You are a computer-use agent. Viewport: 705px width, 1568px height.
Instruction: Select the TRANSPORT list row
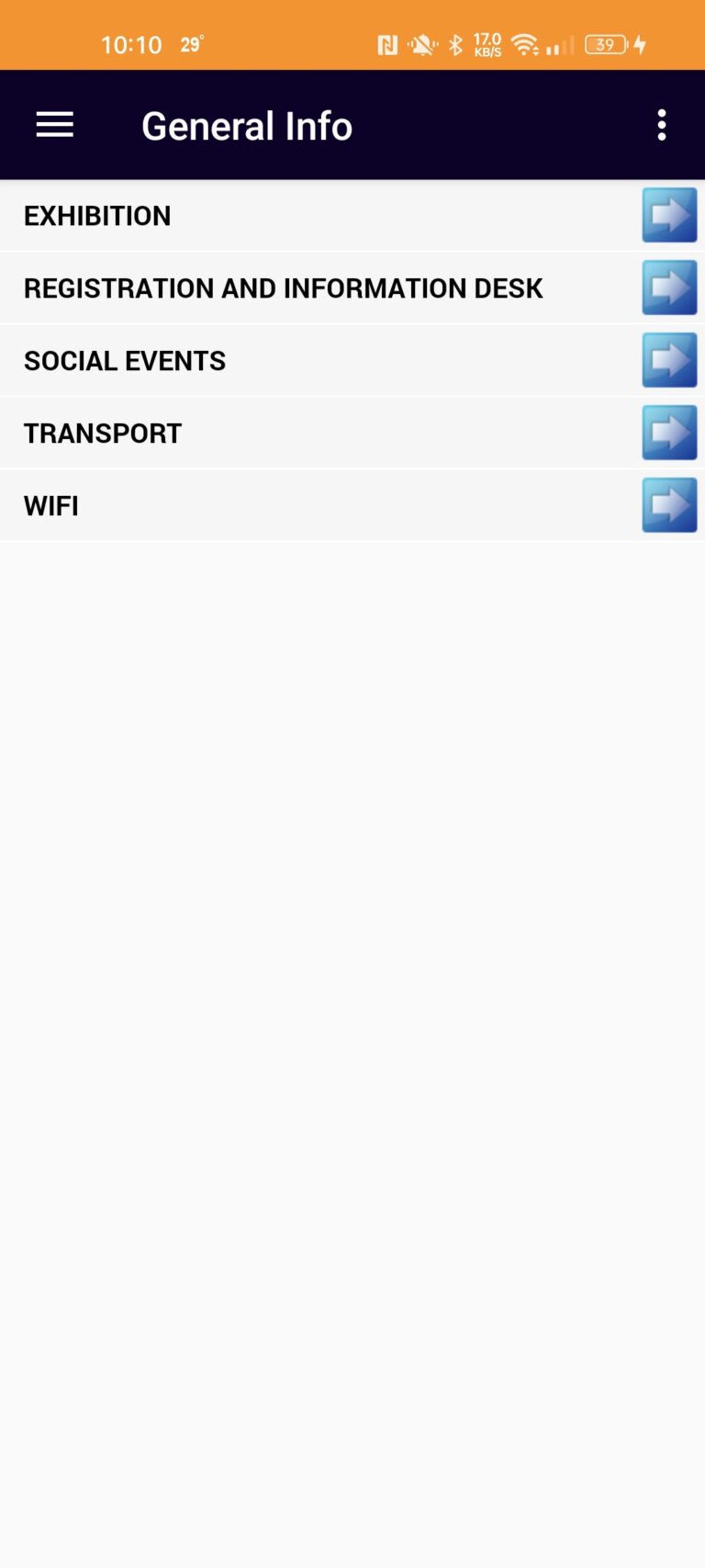pyautogui.click(x=275, y=432)
